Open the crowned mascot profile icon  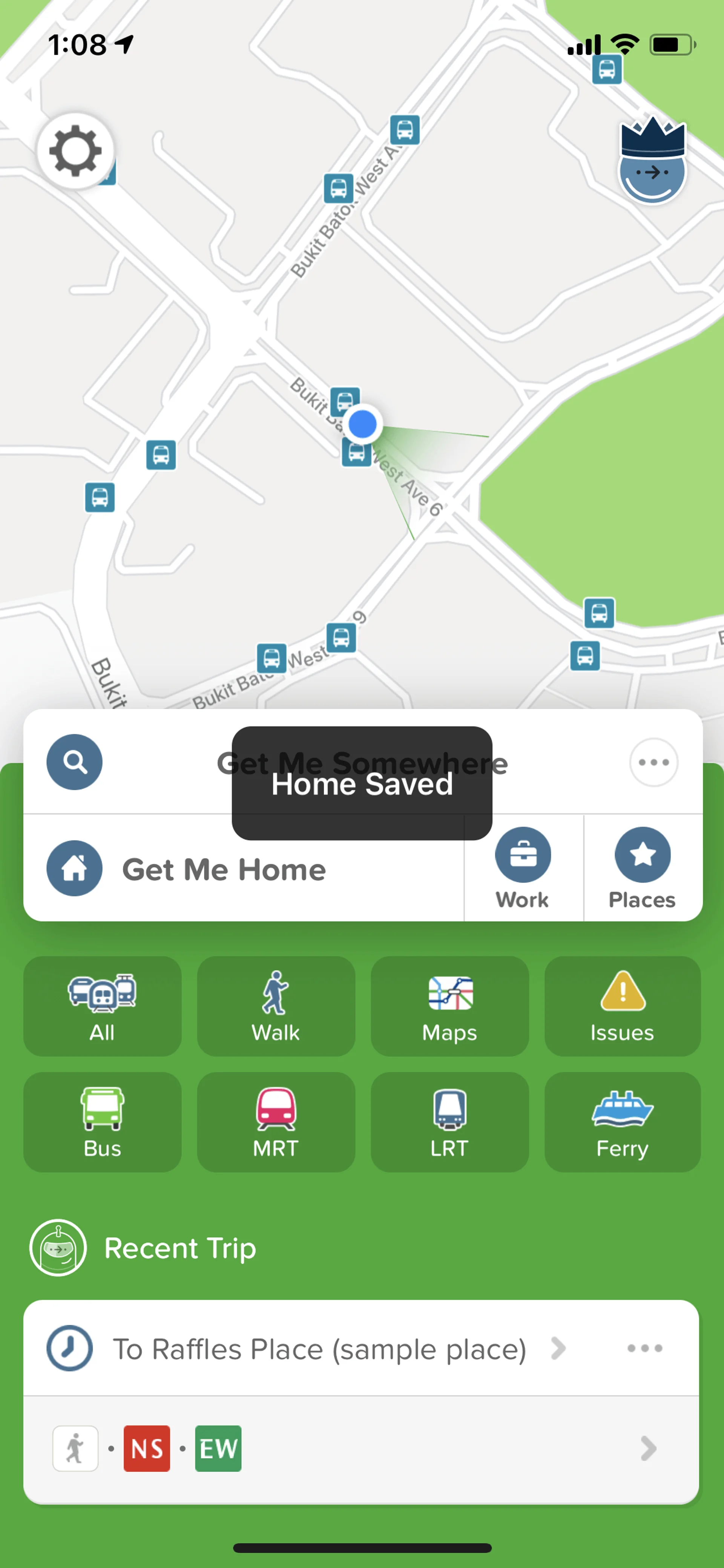click(652, 161)
